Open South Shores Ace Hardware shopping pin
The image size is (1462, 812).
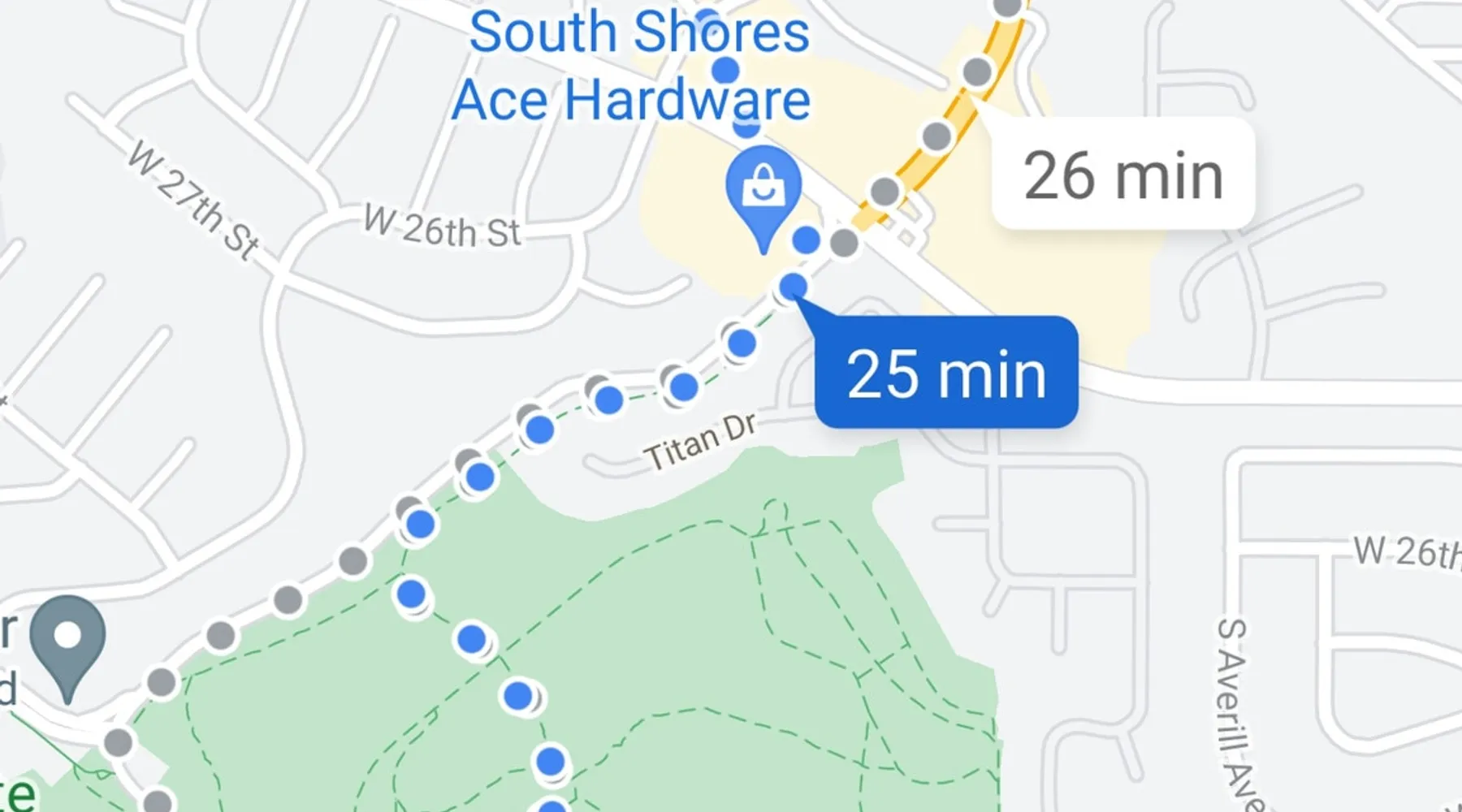click(x=763, y=191)
